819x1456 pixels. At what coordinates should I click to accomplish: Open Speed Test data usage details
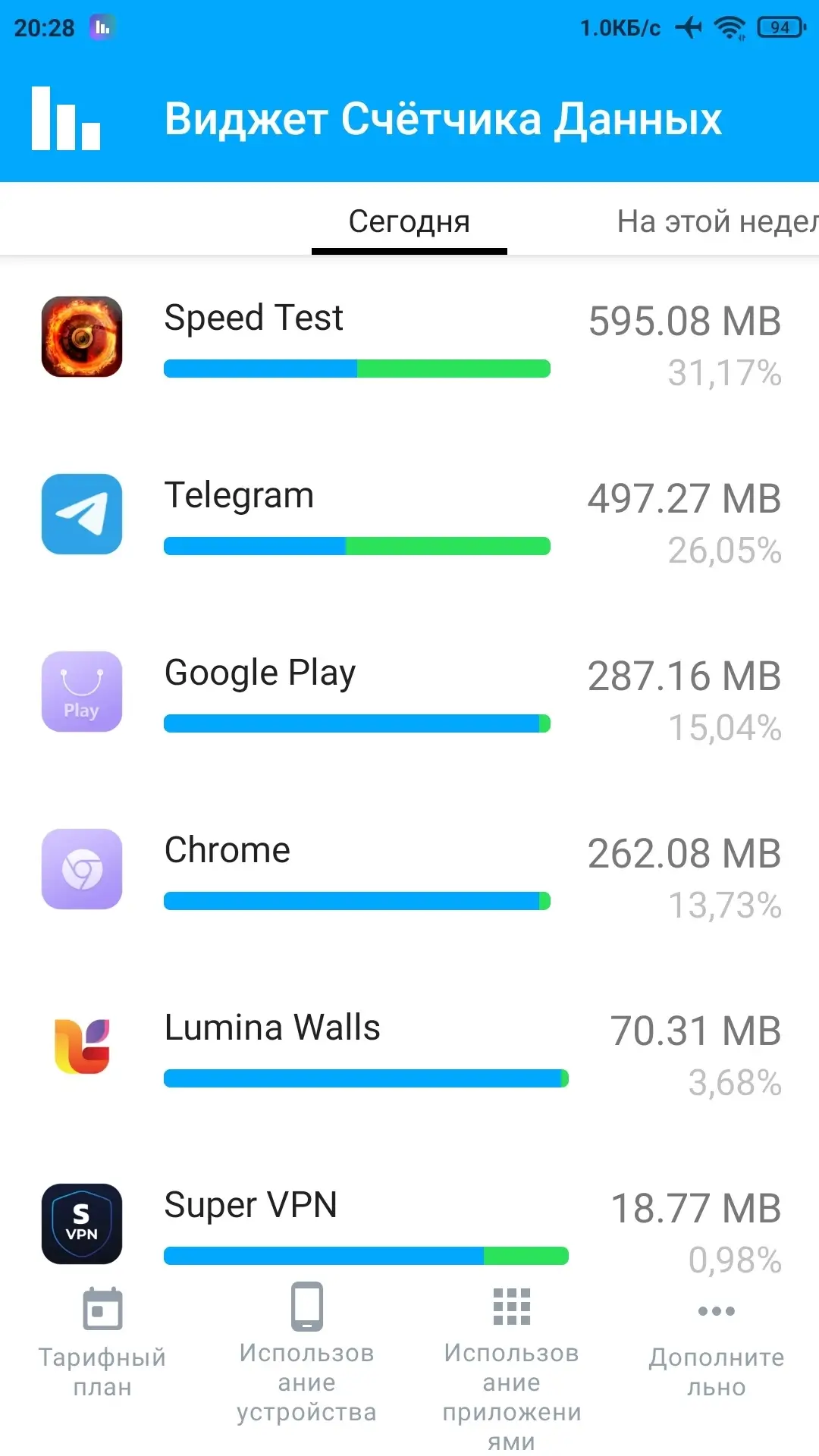coord(409,339)
